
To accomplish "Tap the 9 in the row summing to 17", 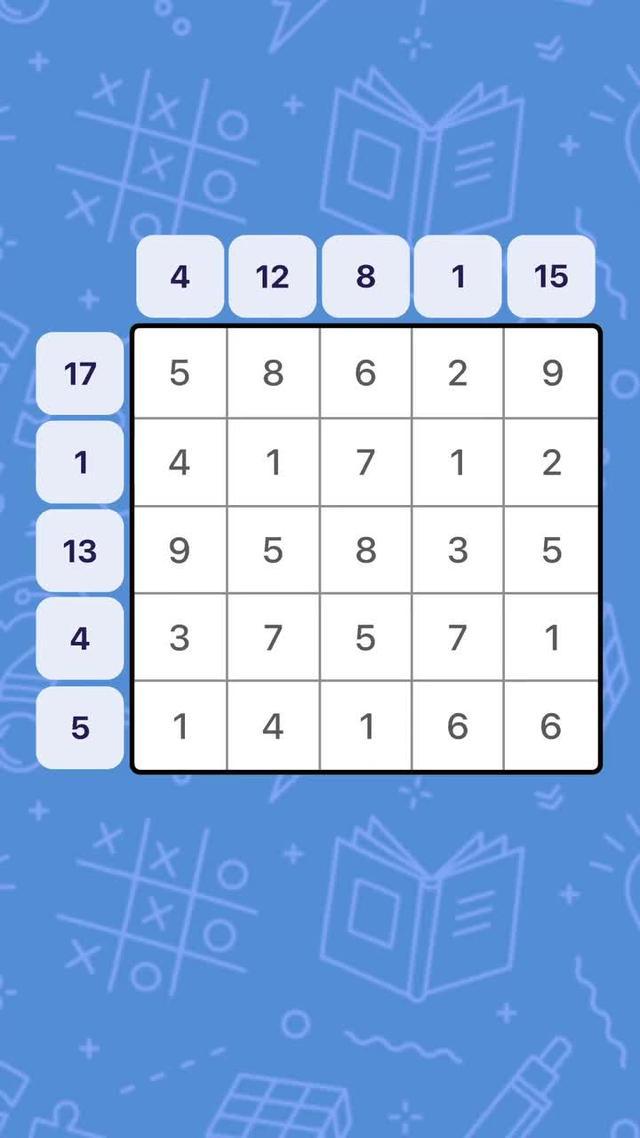I will (x=551, y=373).
